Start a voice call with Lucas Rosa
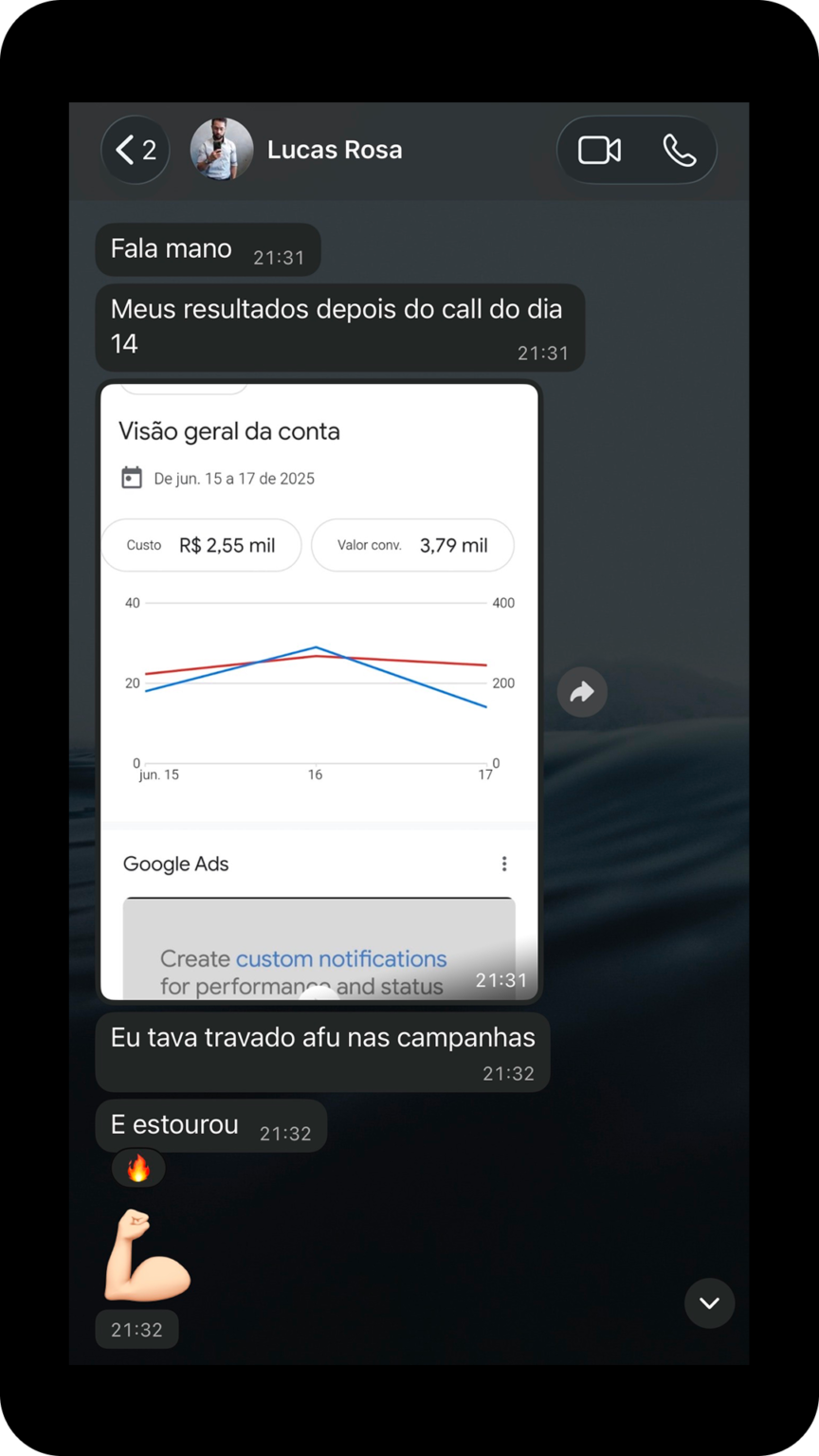Image resolution: width=819 pixels, height=1456 pixels. pos(679,150)
